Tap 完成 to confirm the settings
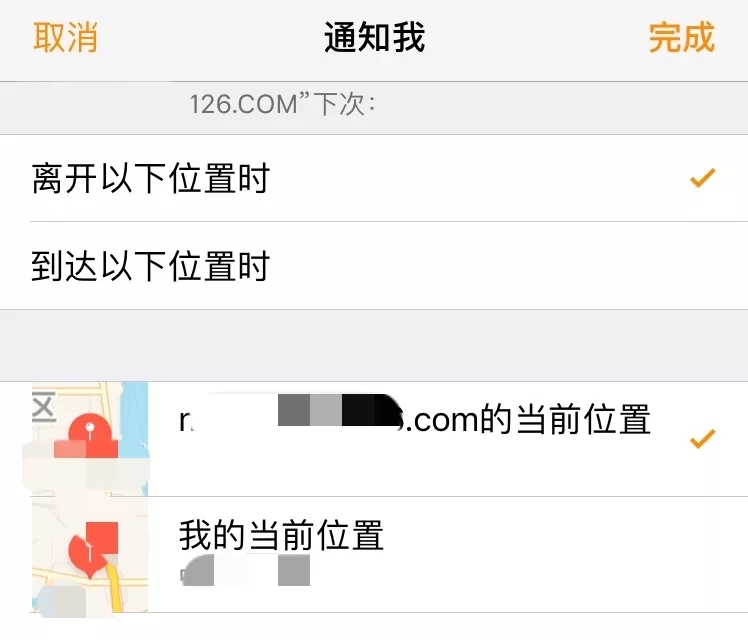Viewport: 748px width, 640px height. (x=681, y=38)
